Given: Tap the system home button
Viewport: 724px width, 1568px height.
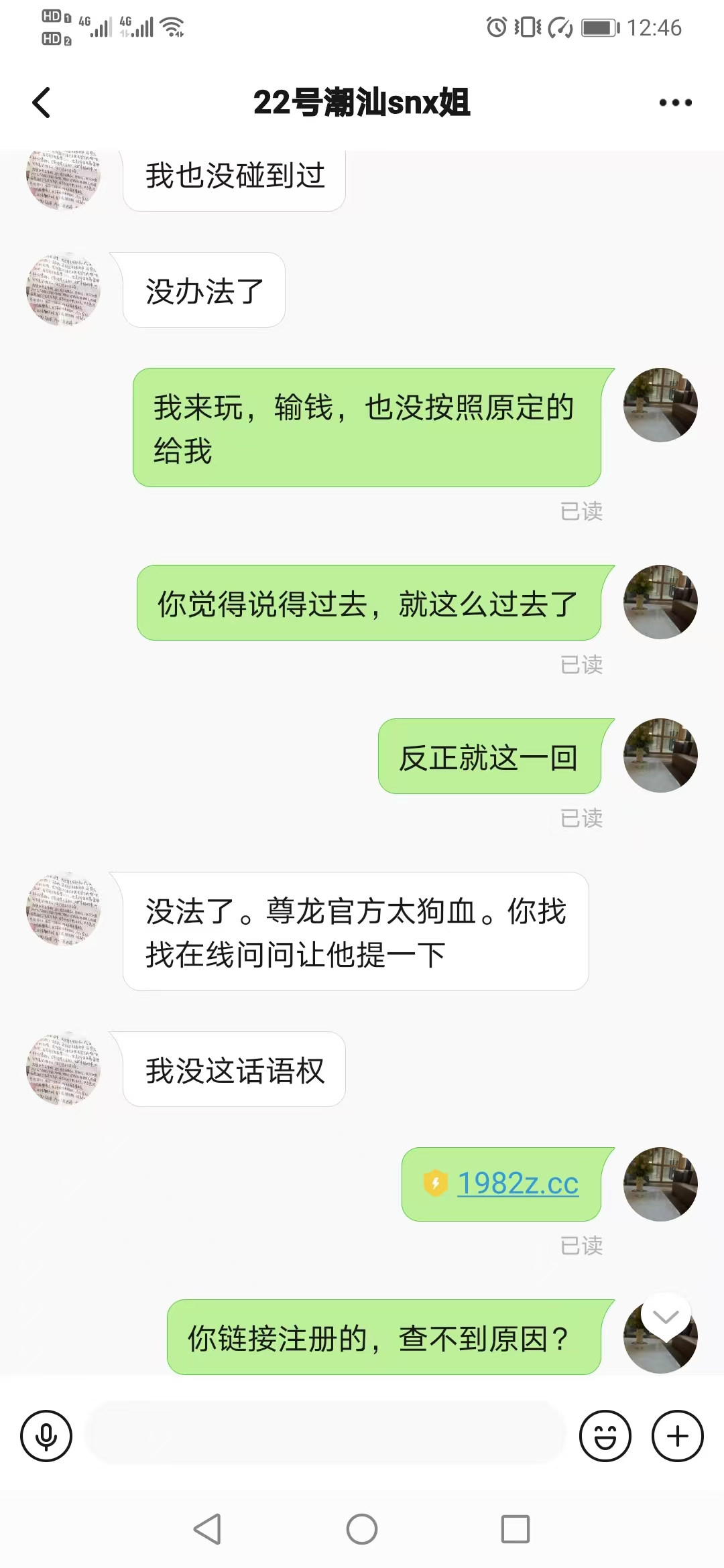Looking at the screenshot, I should click(362, 1529).
